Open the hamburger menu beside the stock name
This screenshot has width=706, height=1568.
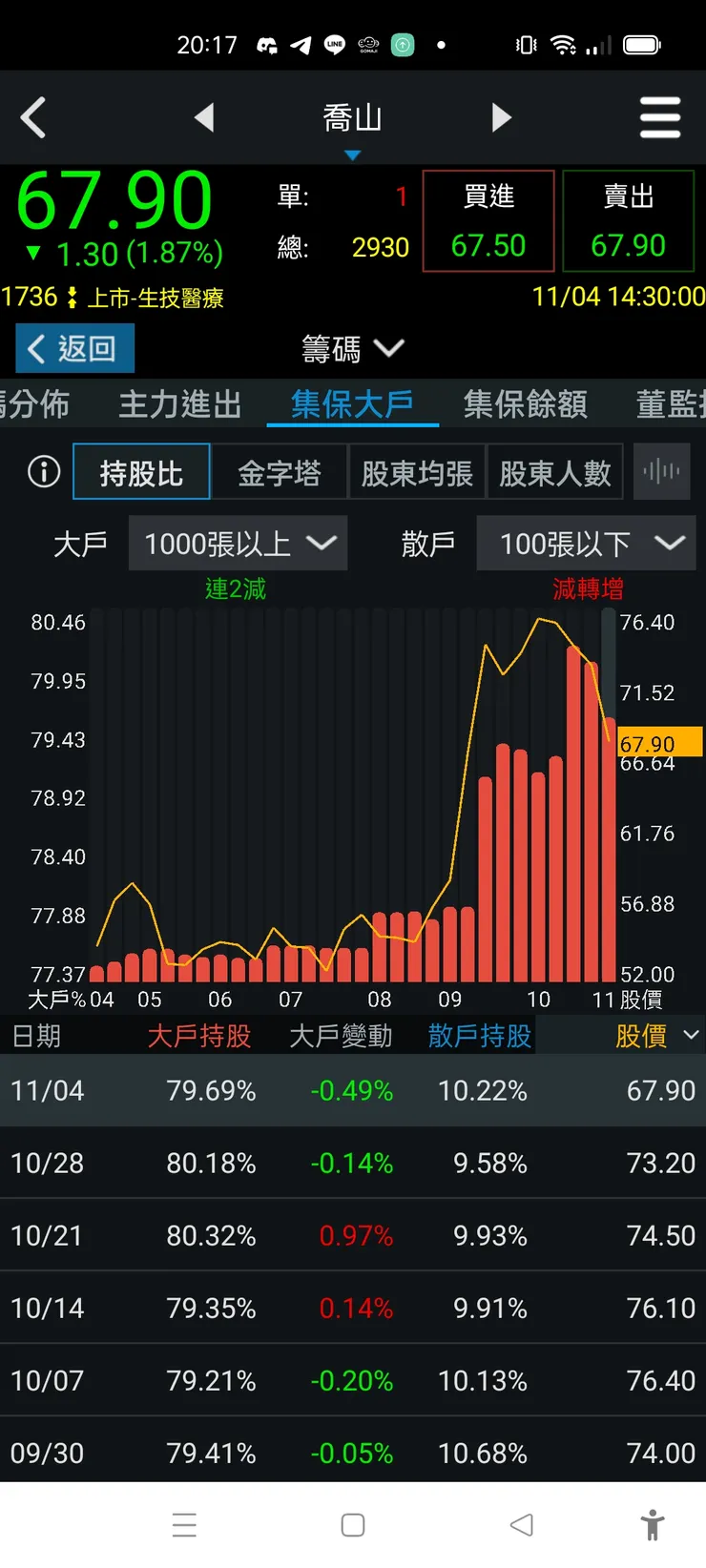point(660,116)
